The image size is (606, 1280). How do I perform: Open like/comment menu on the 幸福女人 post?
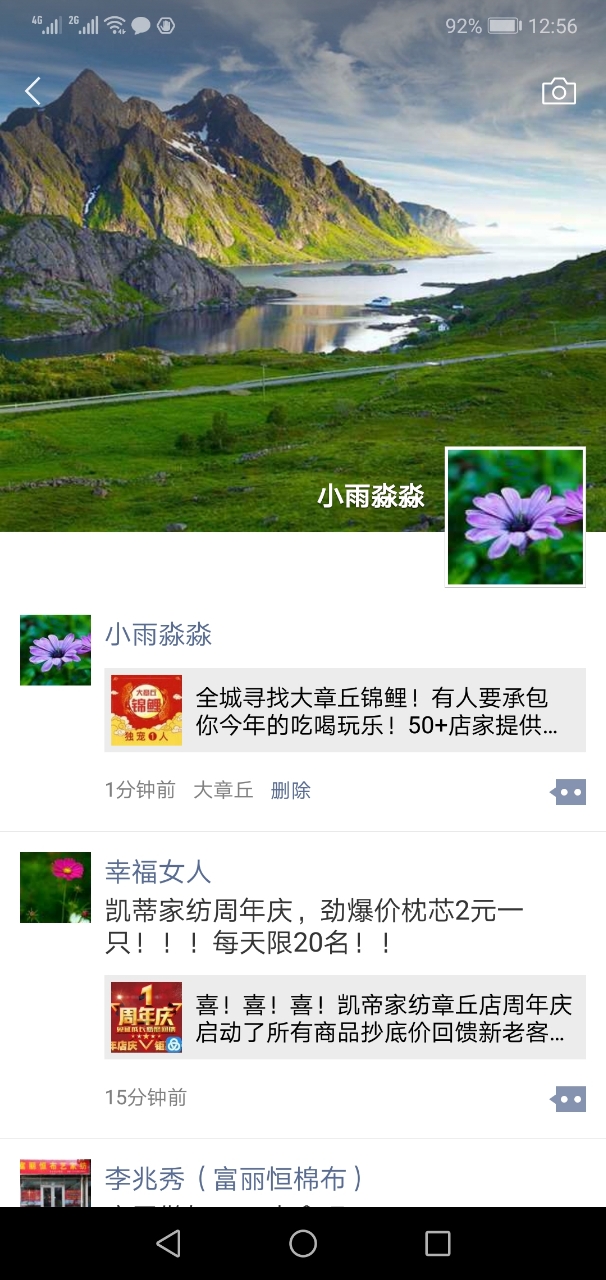[x=568, y=1099]
